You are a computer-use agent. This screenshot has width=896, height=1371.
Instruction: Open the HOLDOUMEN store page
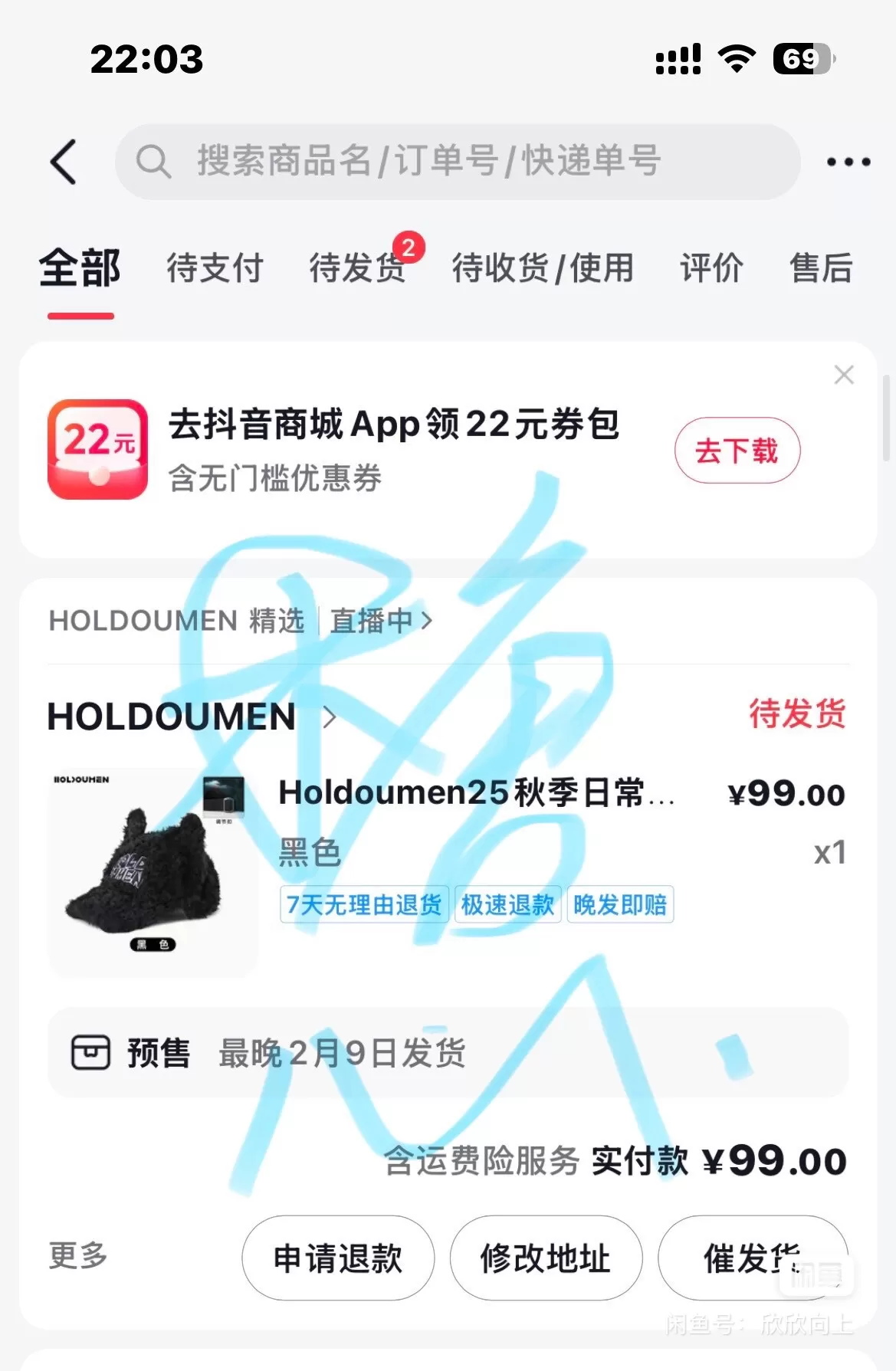[x=192, y=717]
